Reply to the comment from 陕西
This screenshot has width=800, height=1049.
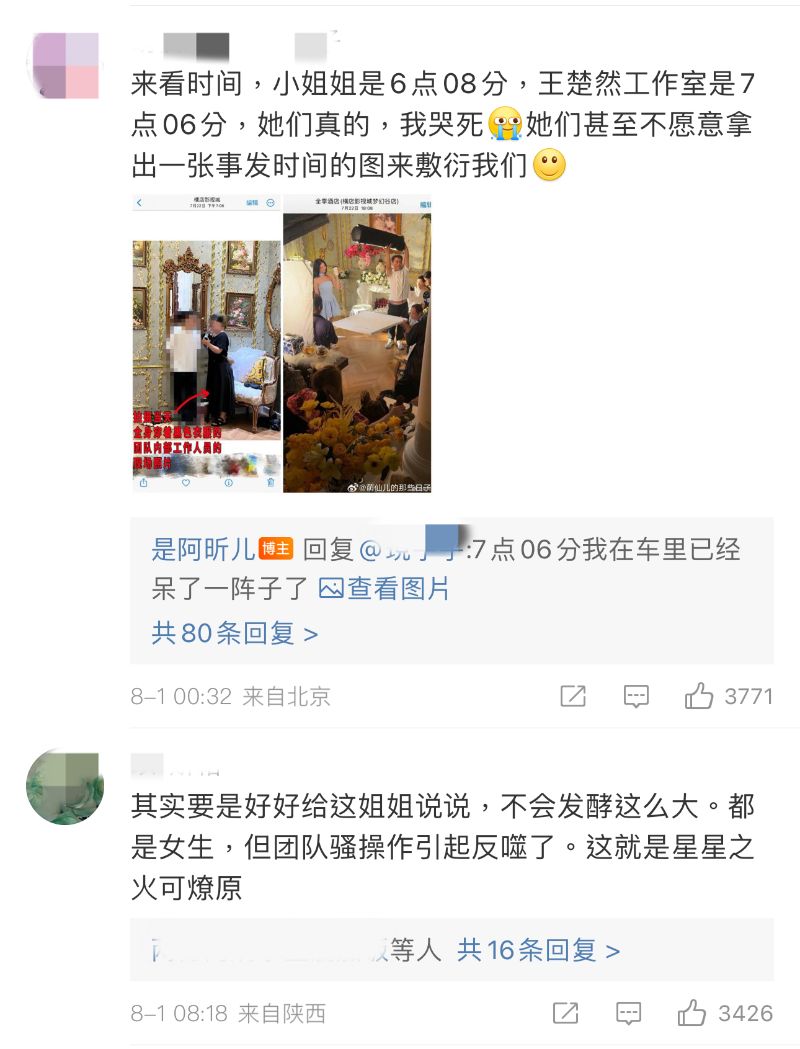(629, 1013)
